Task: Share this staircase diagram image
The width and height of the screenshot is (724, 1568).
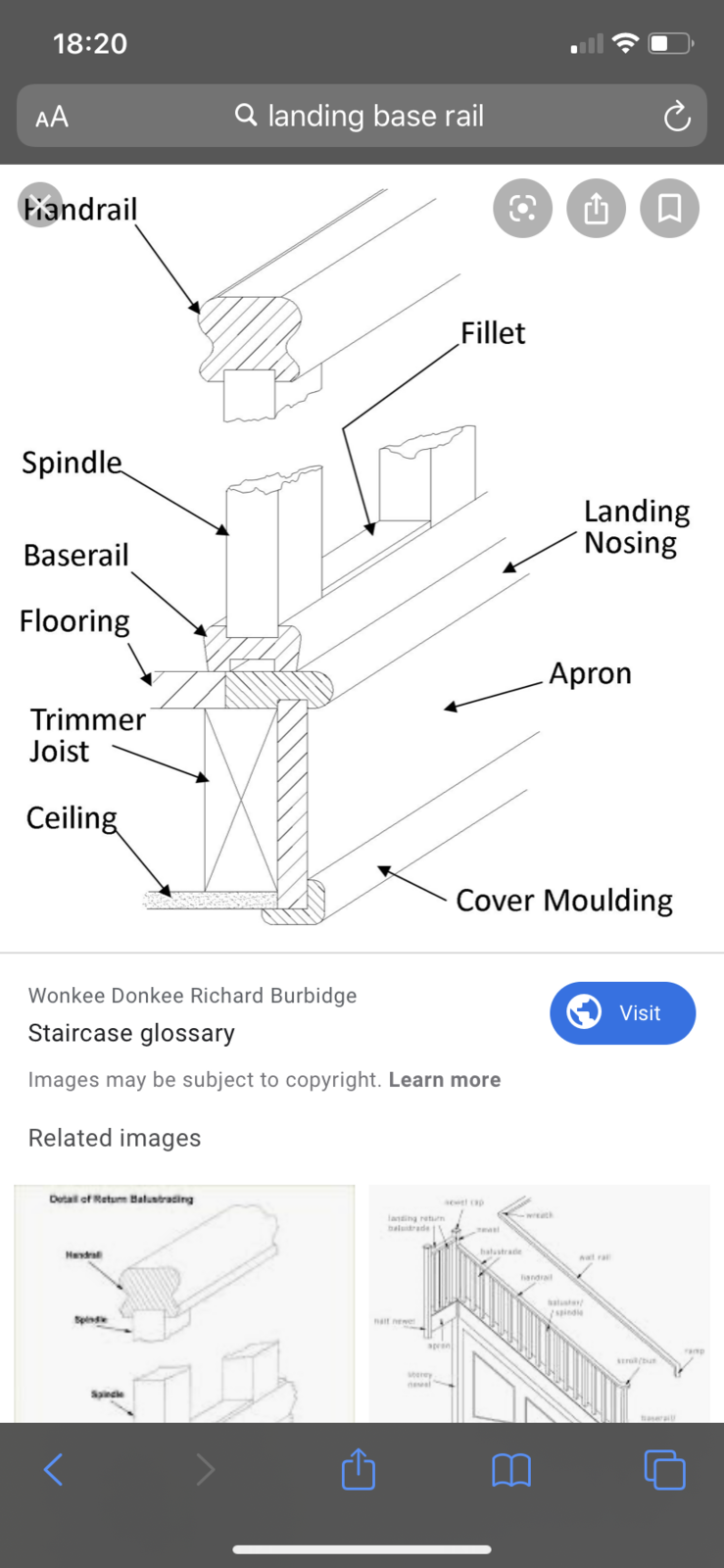Action: tap(596, 208)
